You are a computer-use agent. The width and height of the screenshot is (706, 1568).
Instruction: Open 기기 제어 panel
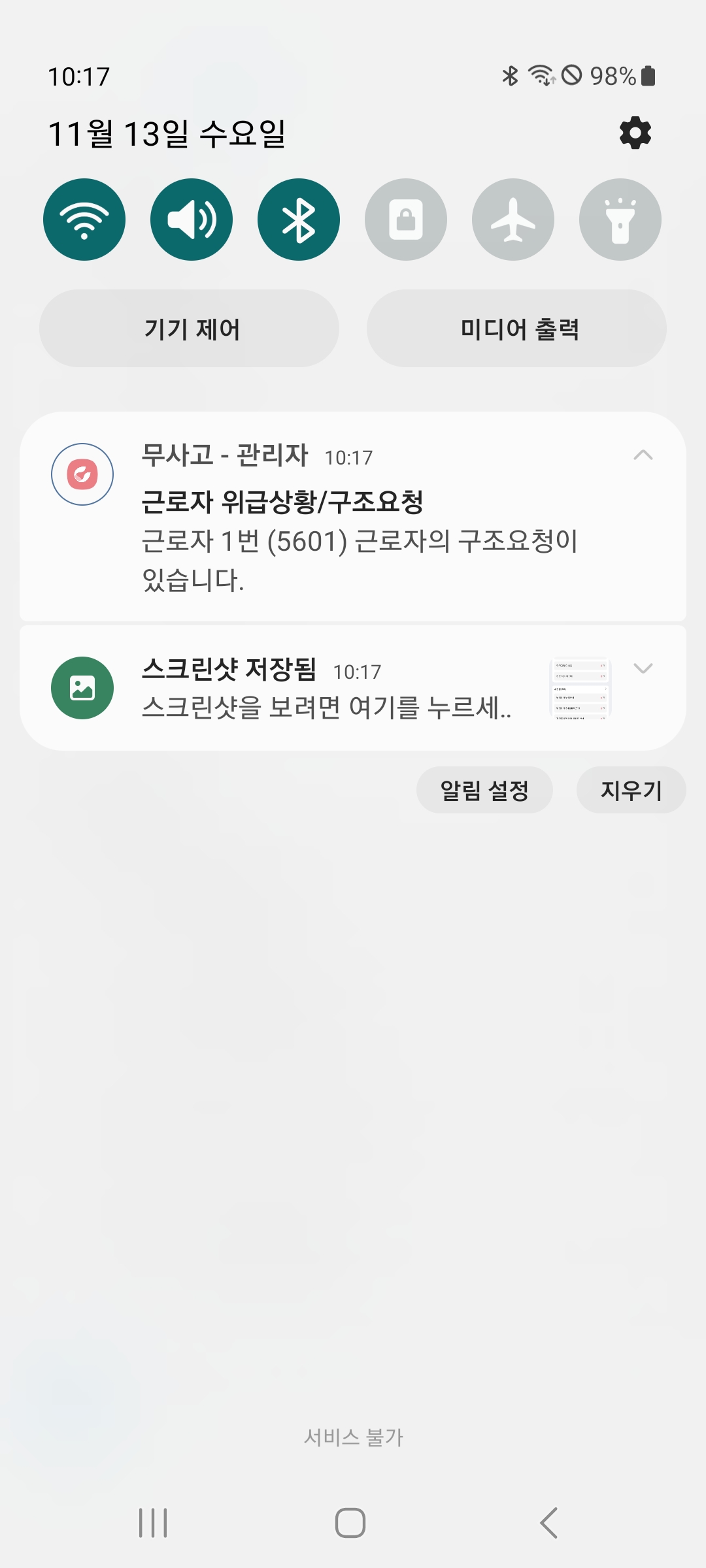190,329
